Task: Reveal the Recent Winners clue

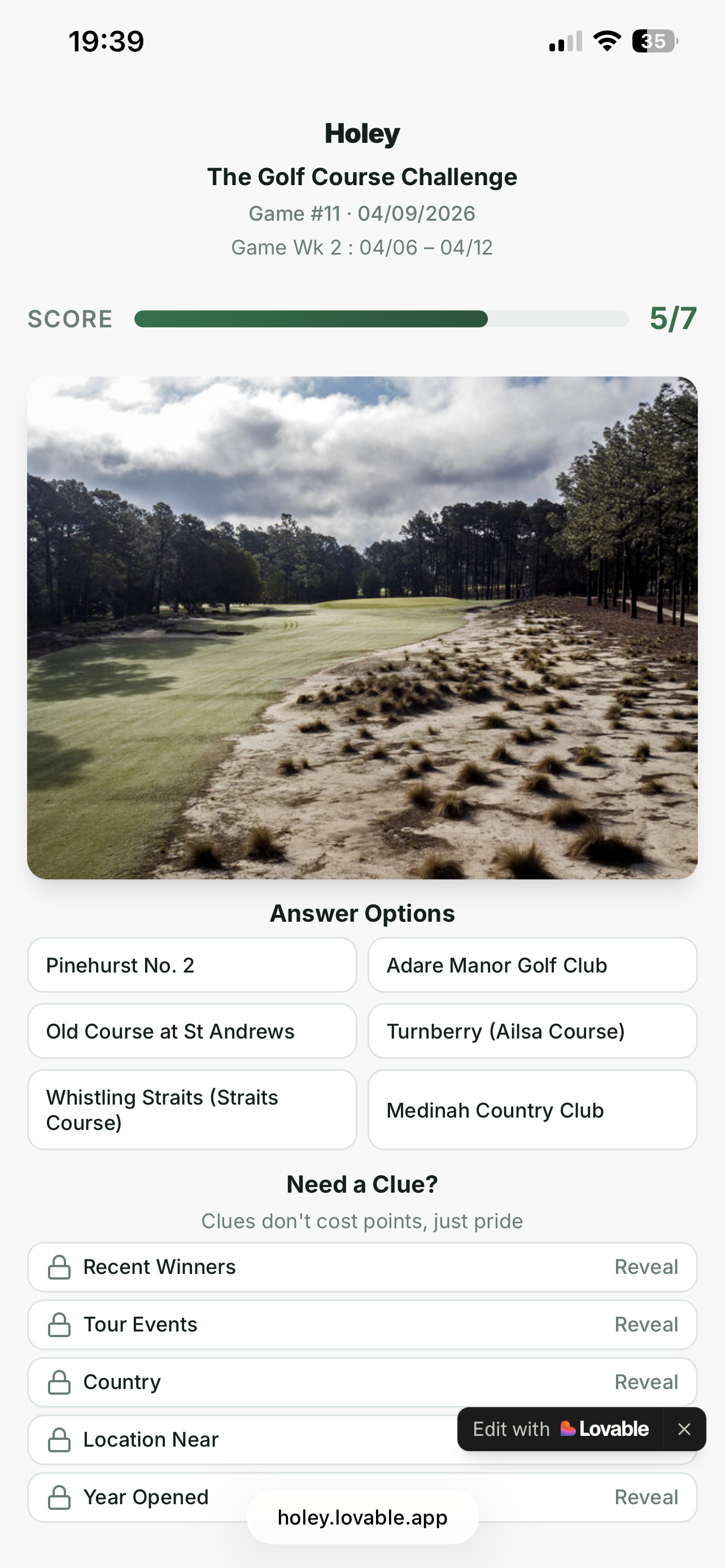Action: [645, 1267]
